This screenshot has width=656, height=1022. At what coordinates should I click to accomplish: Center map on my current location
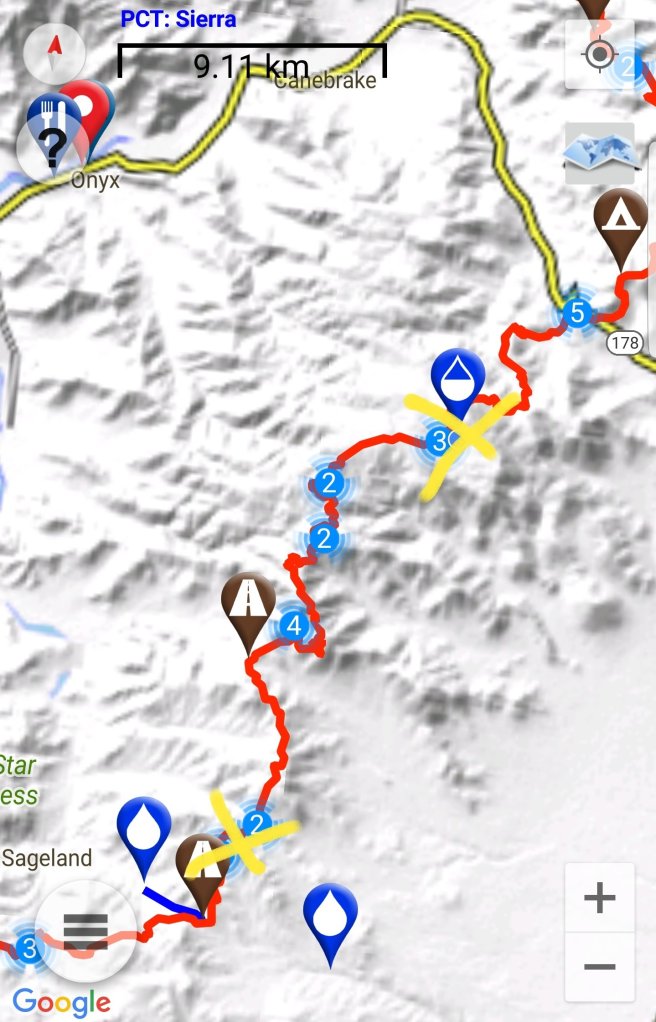[599, 54]
